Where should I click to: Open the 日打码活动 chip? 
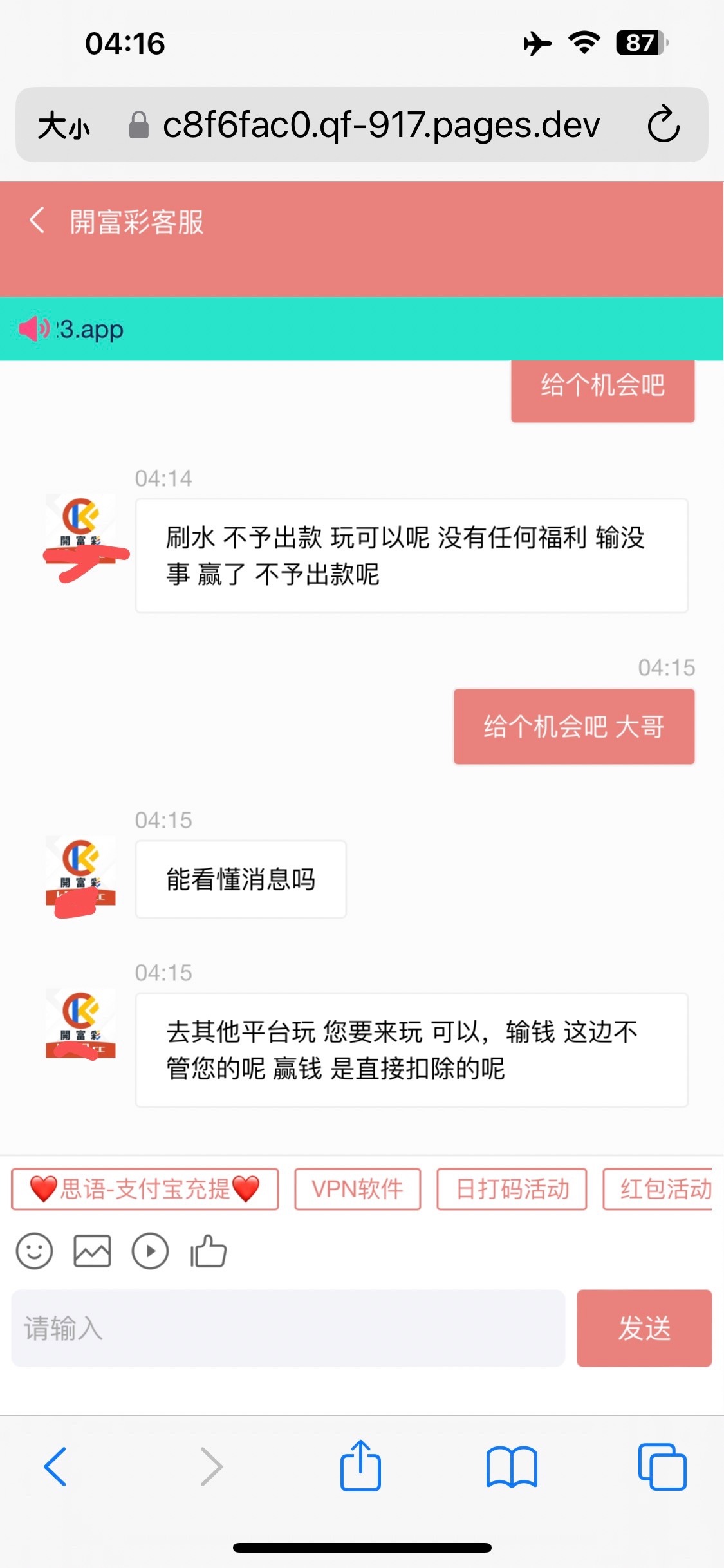click(512, 1189)
